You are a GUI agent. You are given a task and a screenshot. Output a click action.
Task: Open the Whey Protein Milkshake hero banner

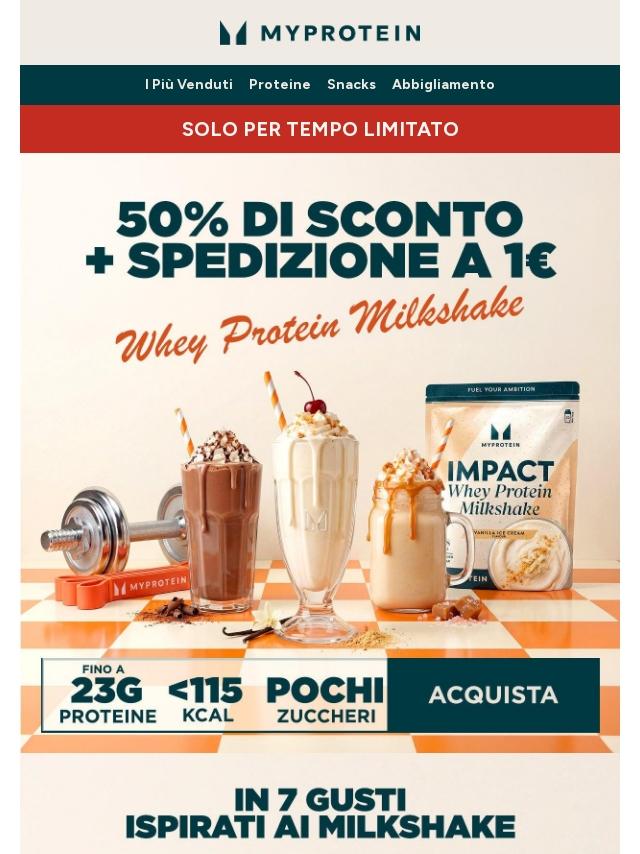320,452
